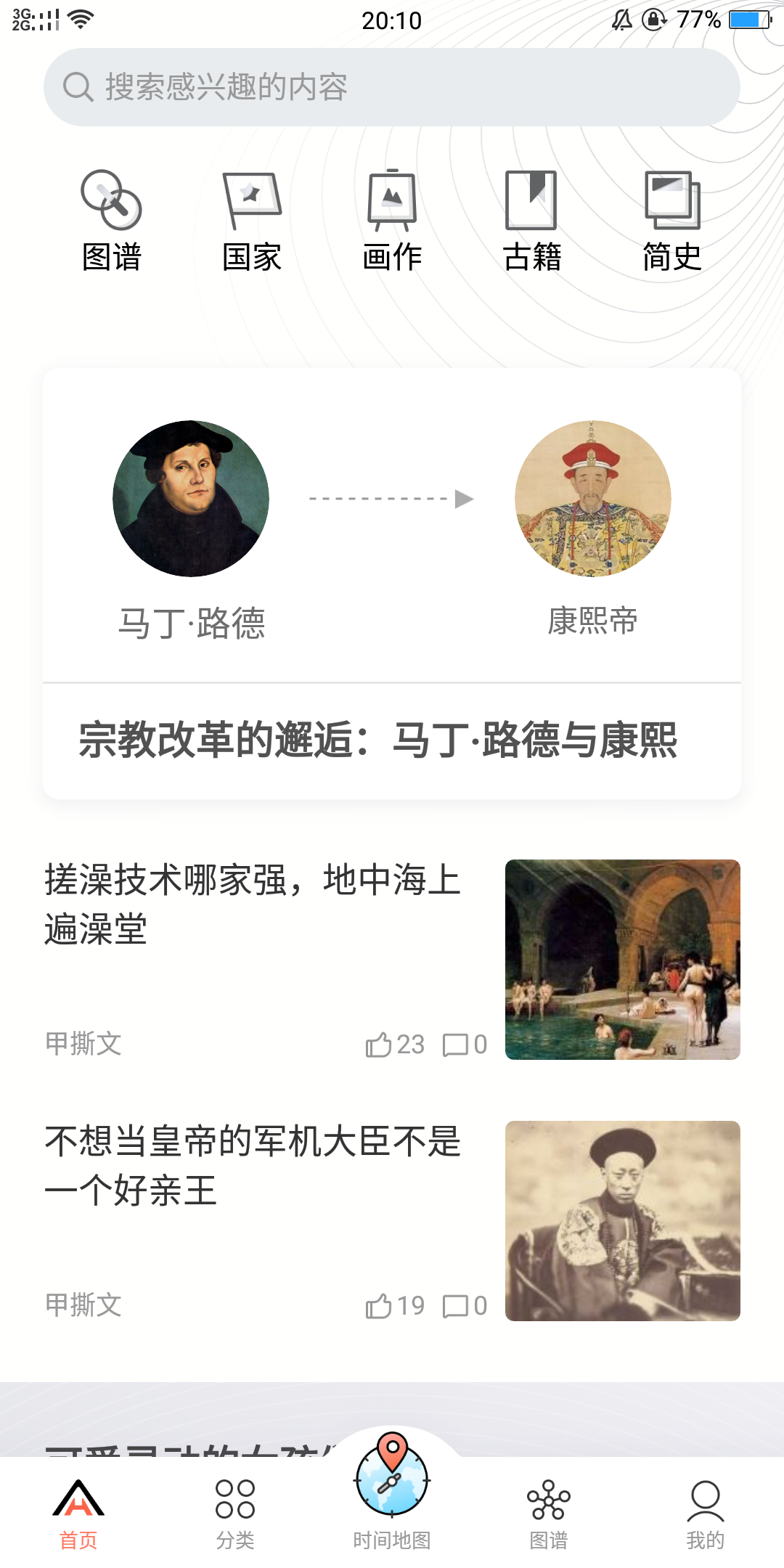Open the 时间地图 tab

(392, 1495)
